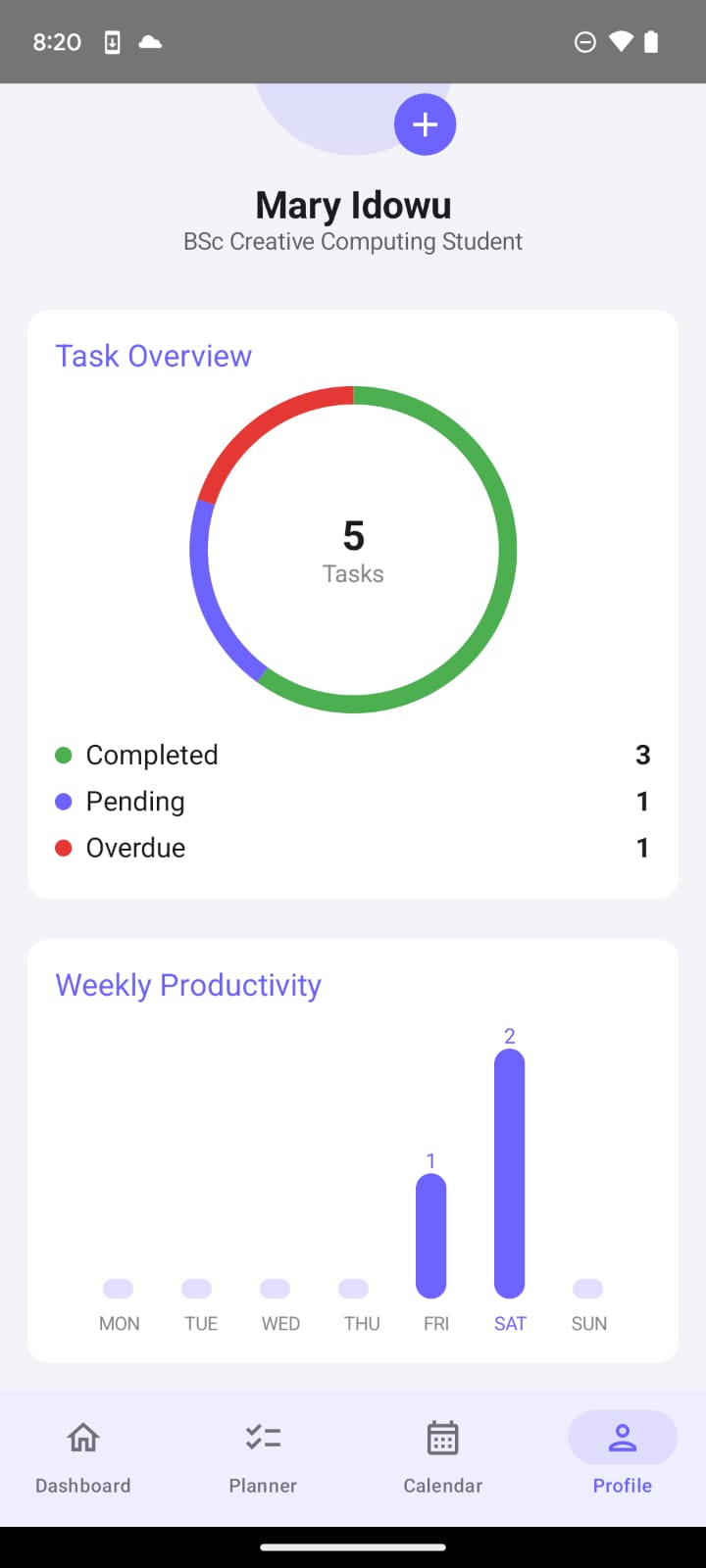Click the cloud icon in the status bar
Image resolution: width=706 pixels, height=1568 pixels.
pos(150,41)
